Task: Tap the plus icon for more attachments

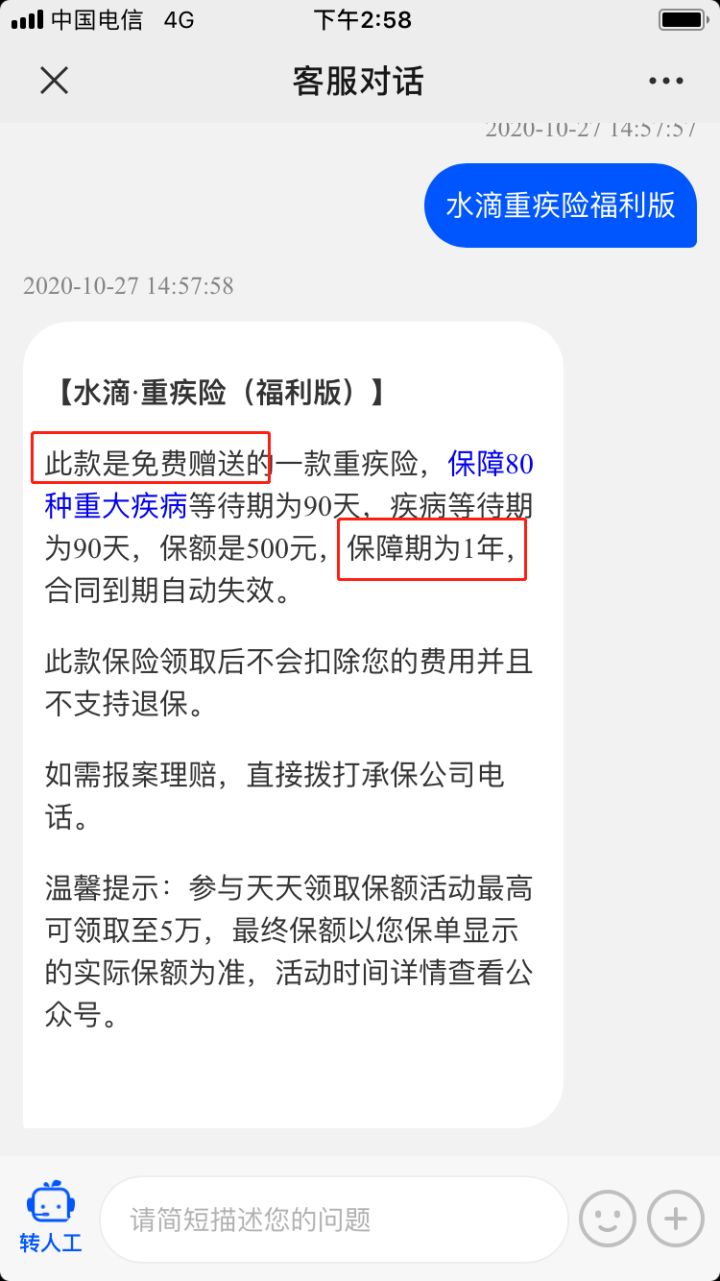Action: [676, 1219]
